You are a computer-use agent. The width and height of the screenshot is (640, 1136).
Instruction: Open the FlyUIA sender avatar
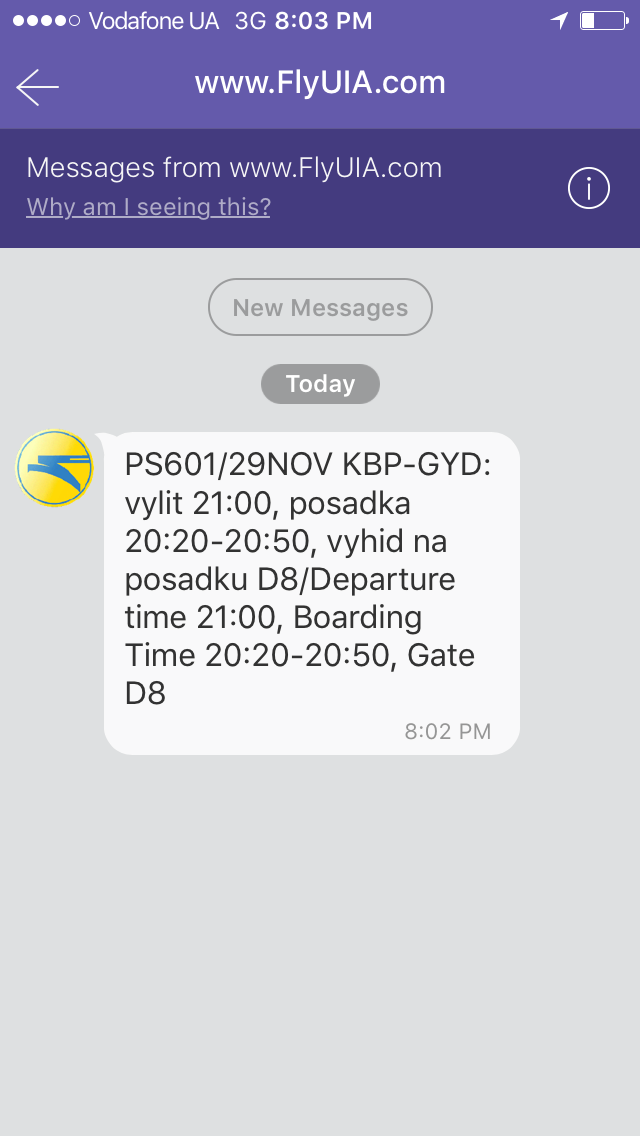pyautogui.click(x=54, y=468)
